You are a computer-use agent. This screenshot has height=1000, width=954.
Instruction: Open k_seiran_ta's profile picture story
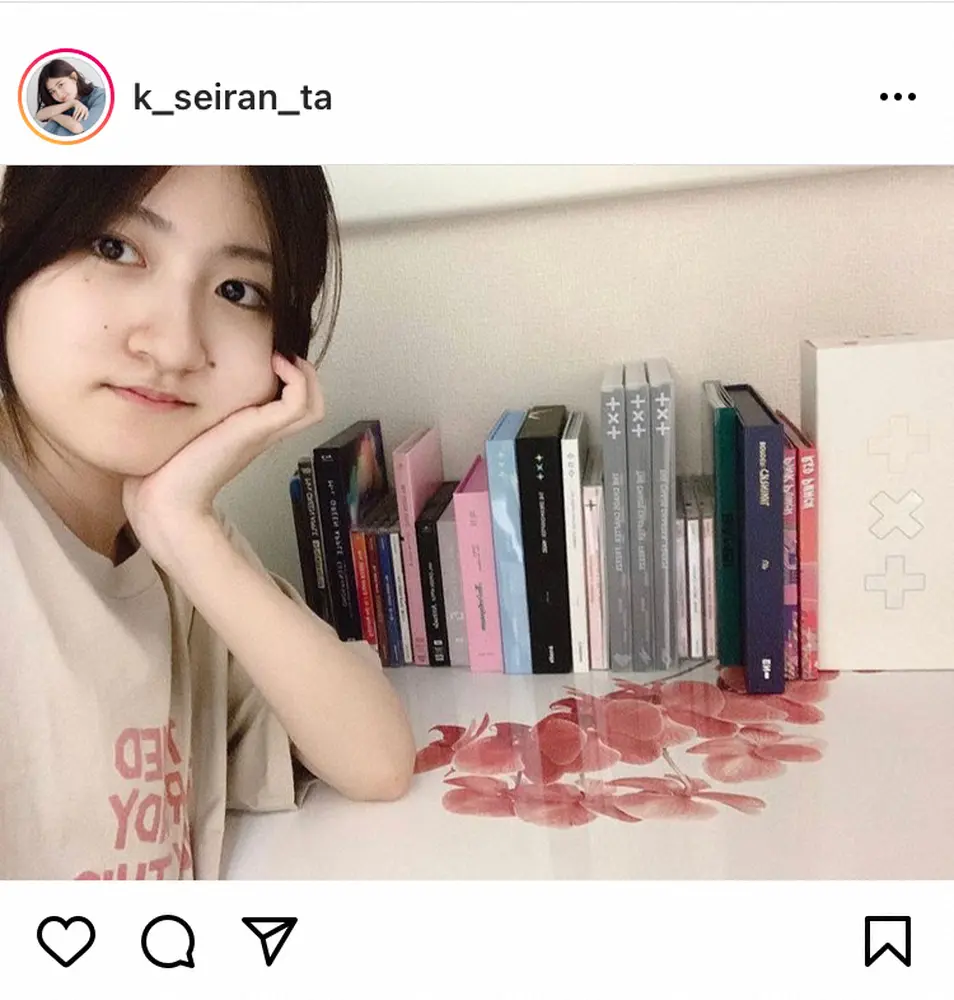tap(66, 97)
